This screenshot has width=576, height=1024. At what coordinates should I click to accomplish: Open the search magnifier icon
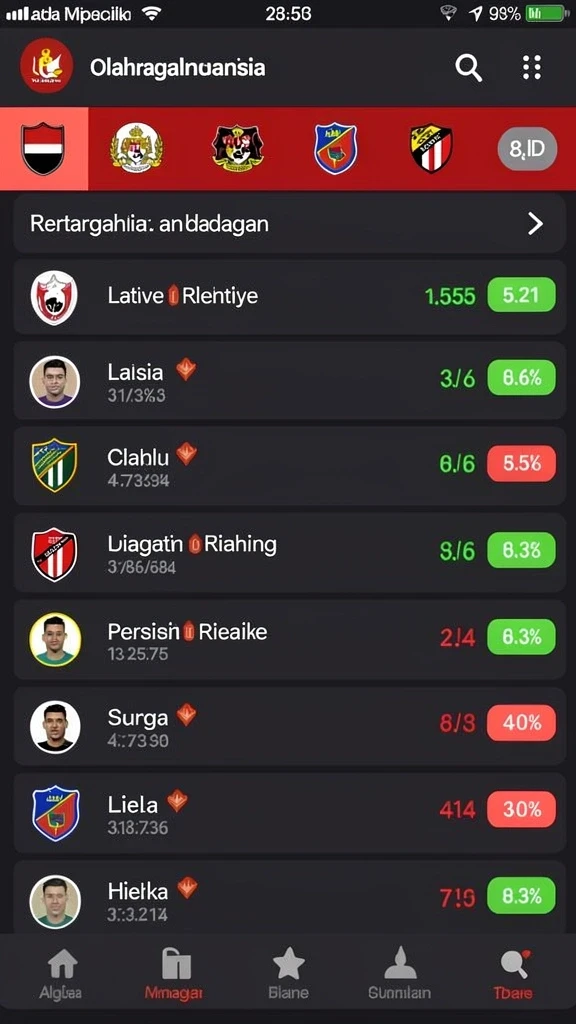point(468,67)
